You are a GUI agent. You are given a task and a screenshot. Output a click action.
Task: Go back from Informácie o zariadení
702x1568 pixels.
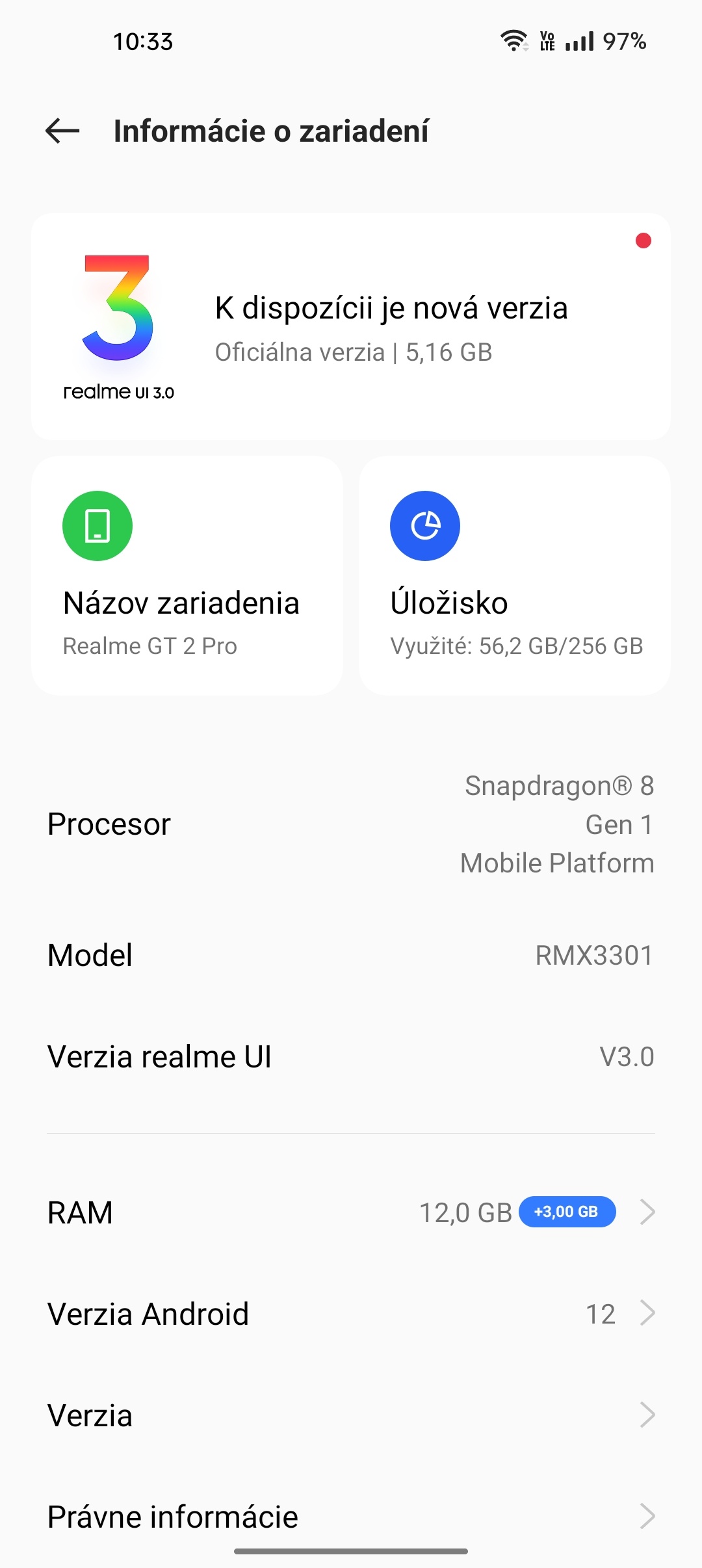click(x=63, y=131)
